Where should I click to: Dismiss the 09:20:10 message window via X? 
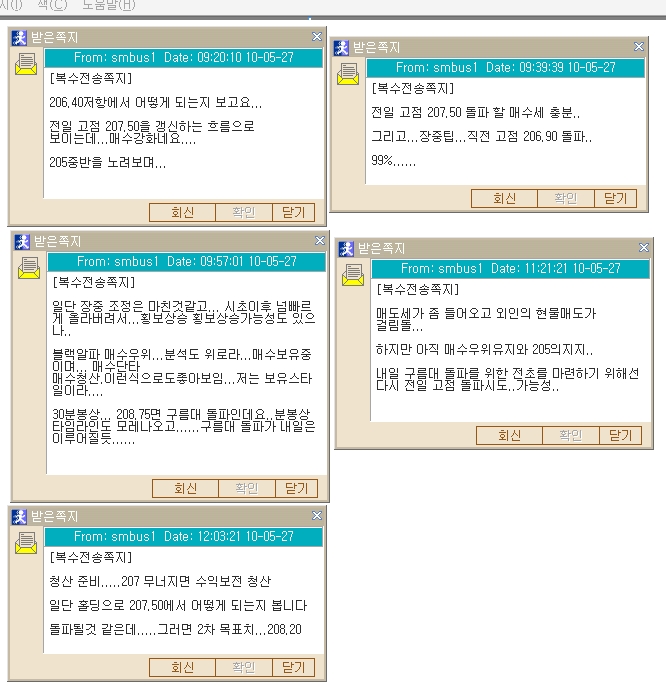(x=317, y=37)
